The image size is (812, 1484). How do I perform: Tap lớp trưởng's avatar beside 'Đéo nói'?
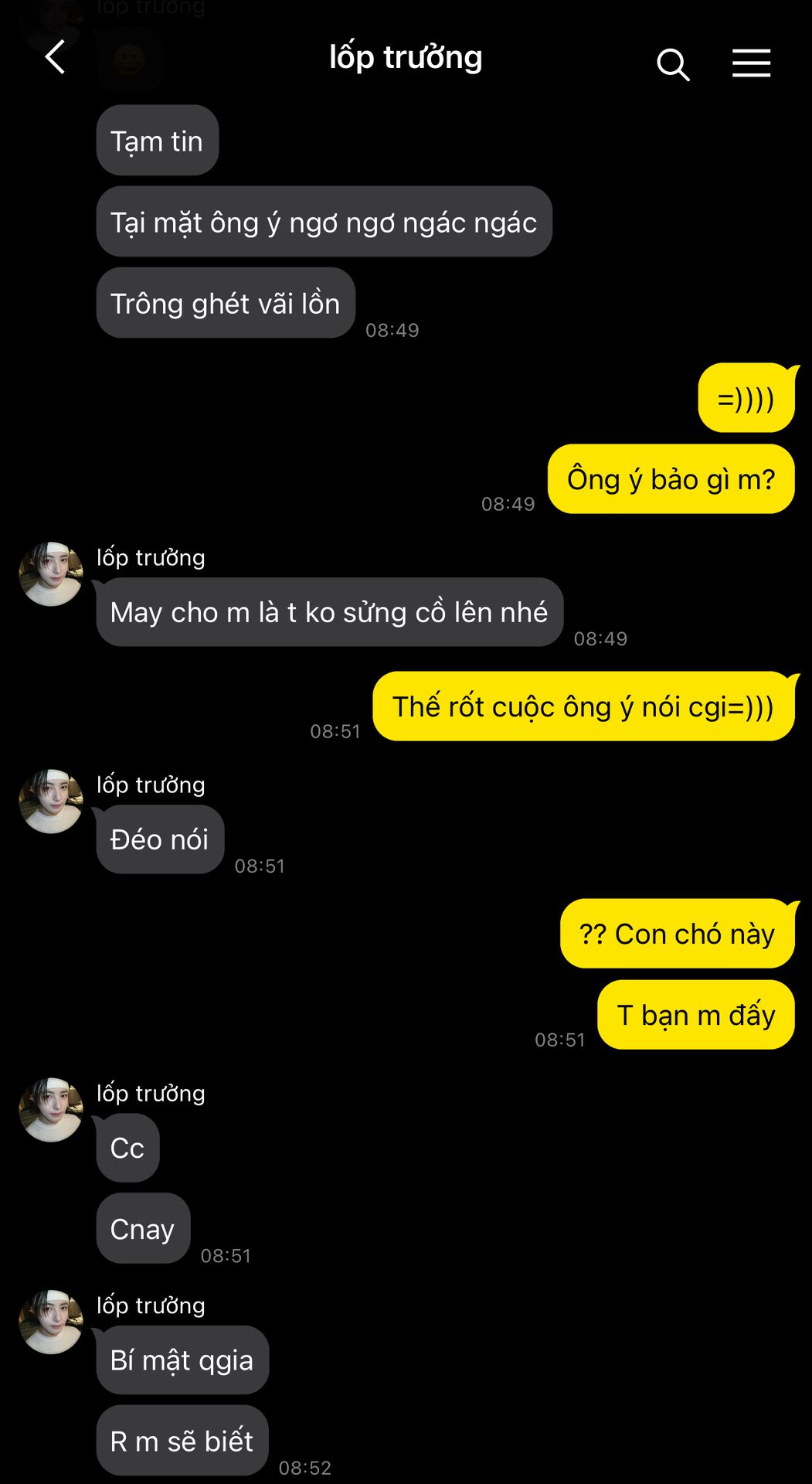[x=51, y=801]
